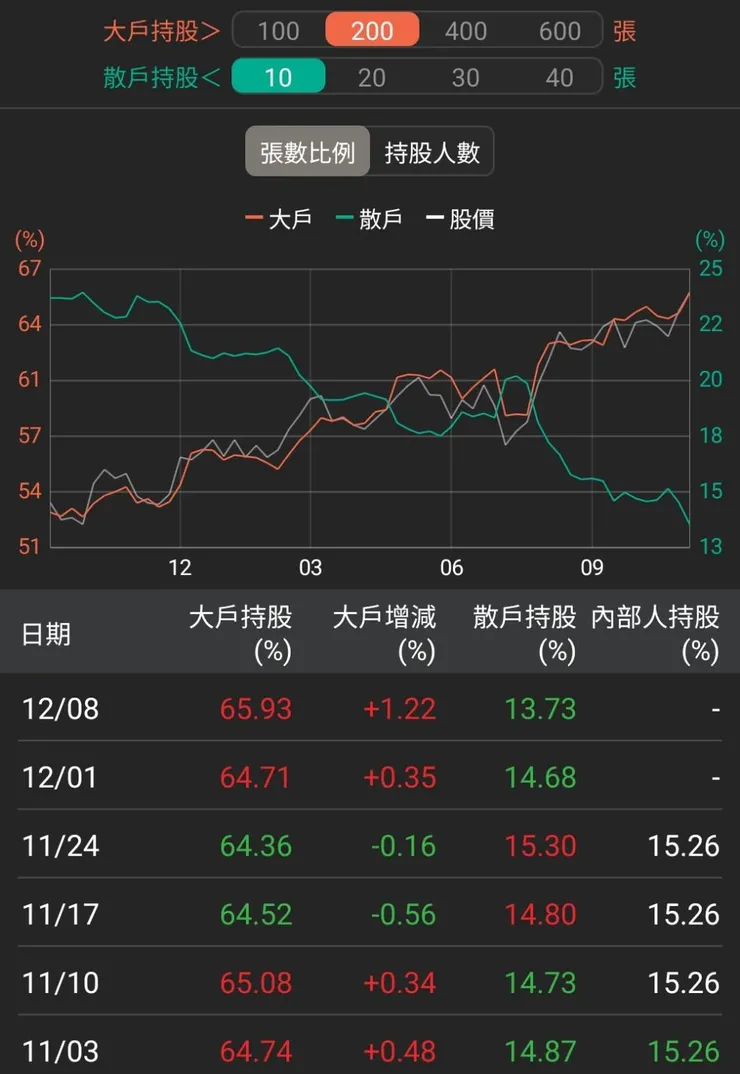The width and height of the screenshot is (740, 1074).
Task: Toggle the 大戶 legend line
Action: (x=281, y=219)
